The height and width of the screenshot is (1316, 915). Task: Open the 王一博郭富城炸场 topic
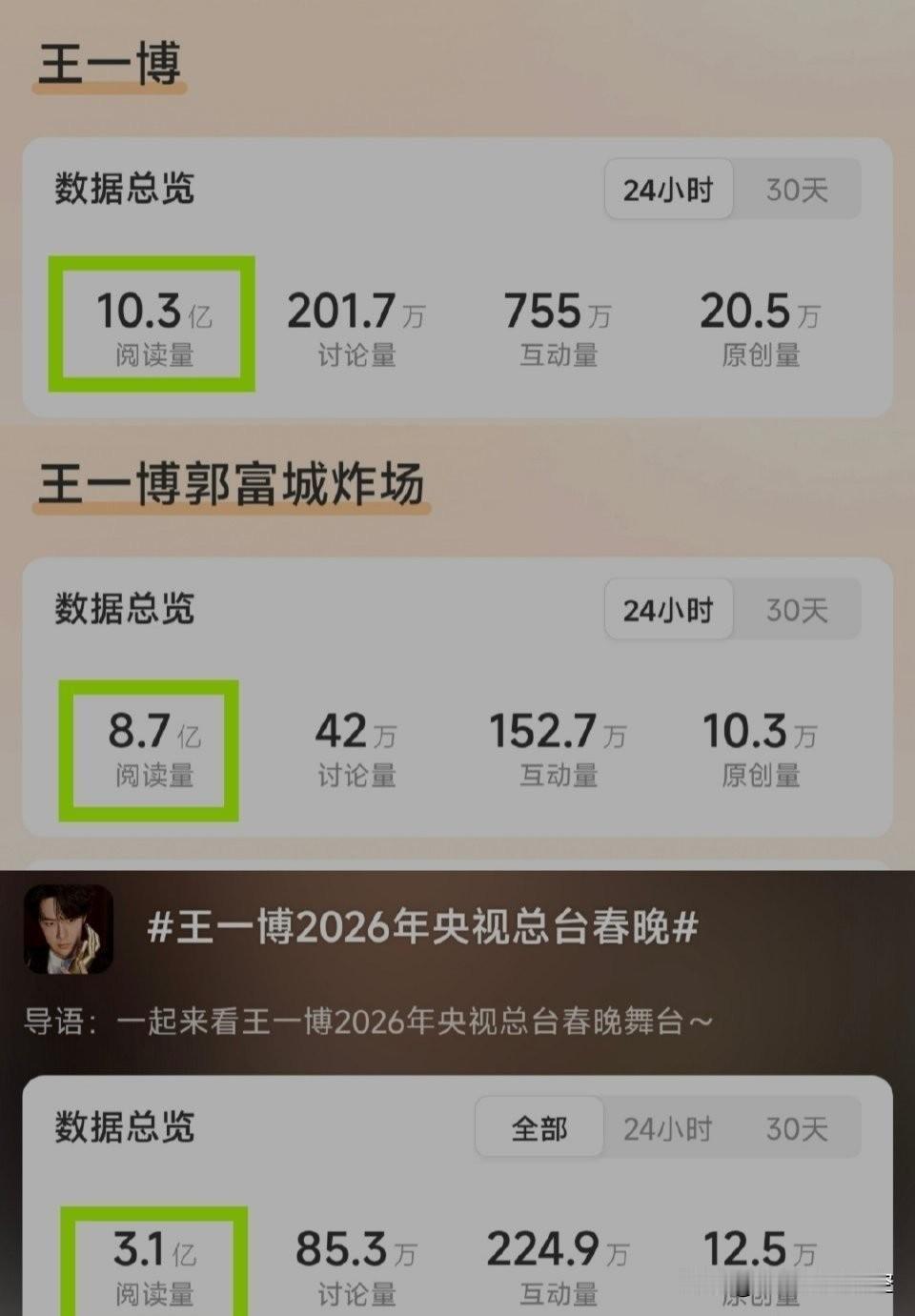234,486
